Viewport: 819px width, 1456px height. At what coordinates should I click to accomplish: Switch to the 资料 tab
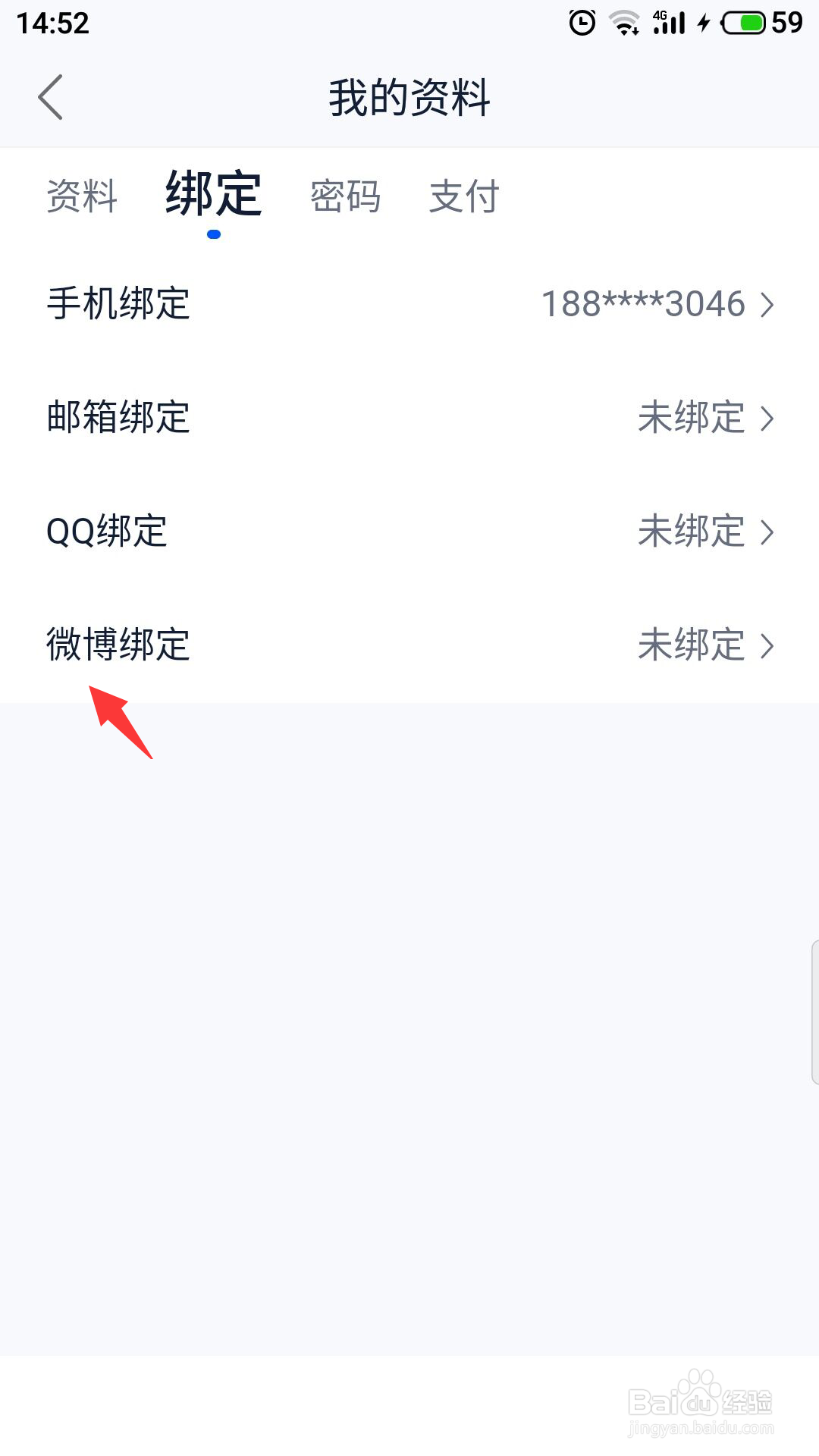(x=82, y=196)
